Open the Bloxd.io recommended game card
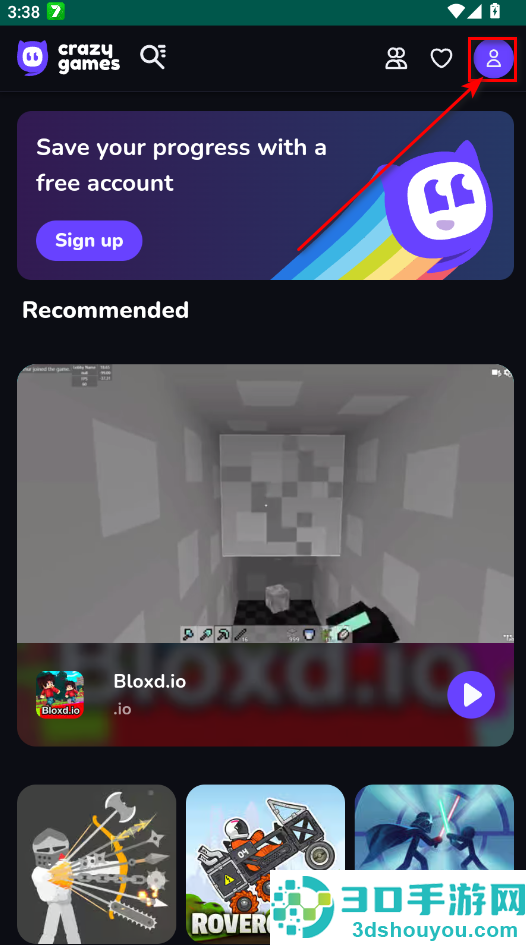Screen dimensions: 526x945 (265, 555)
